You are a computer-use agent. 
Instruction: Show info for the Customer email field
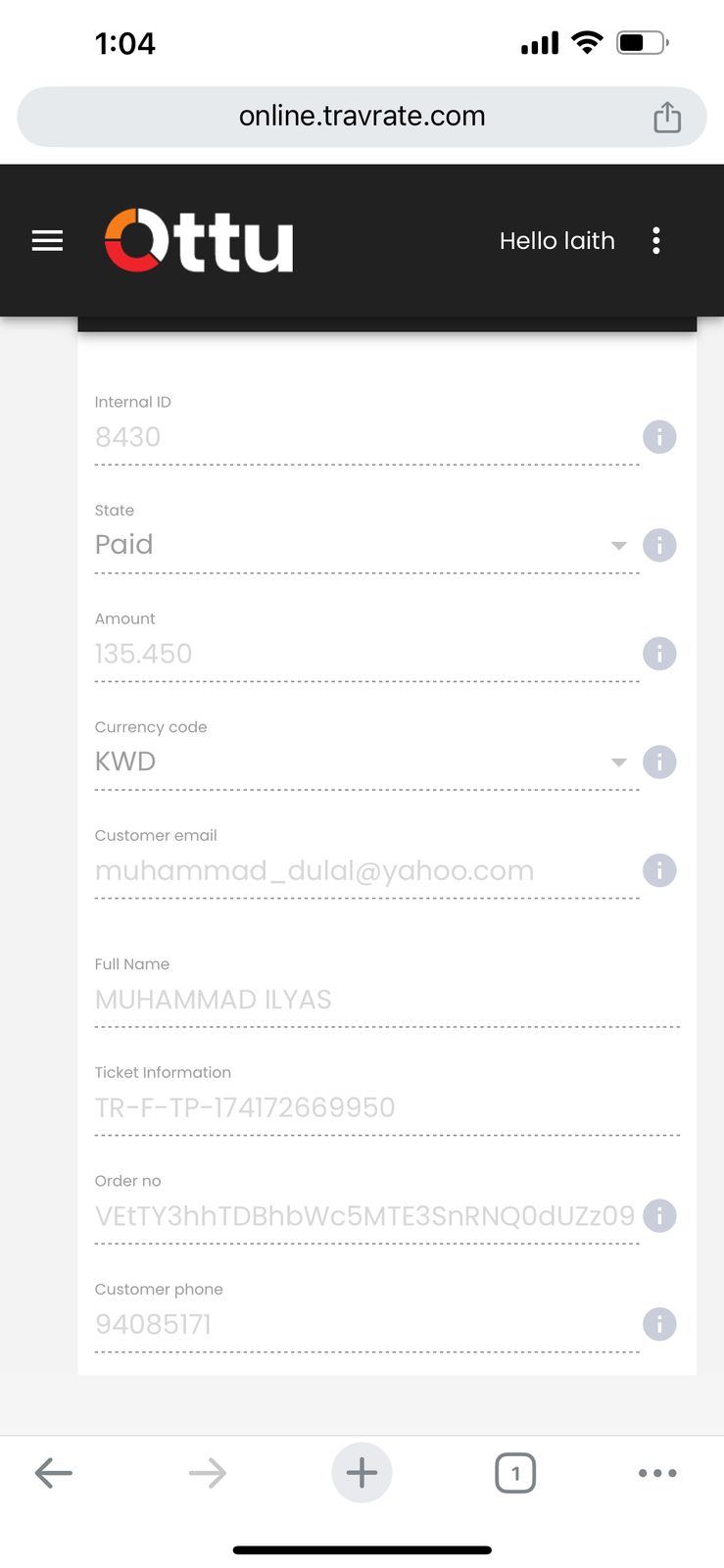pyautogui.click(x=659, y=869)
